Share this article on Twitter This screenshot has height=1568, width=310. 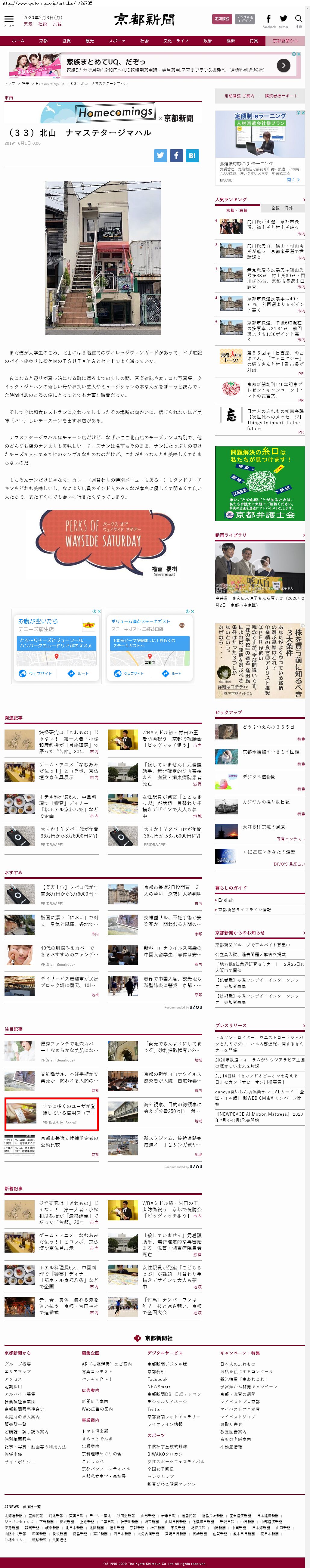pos(160,155)
